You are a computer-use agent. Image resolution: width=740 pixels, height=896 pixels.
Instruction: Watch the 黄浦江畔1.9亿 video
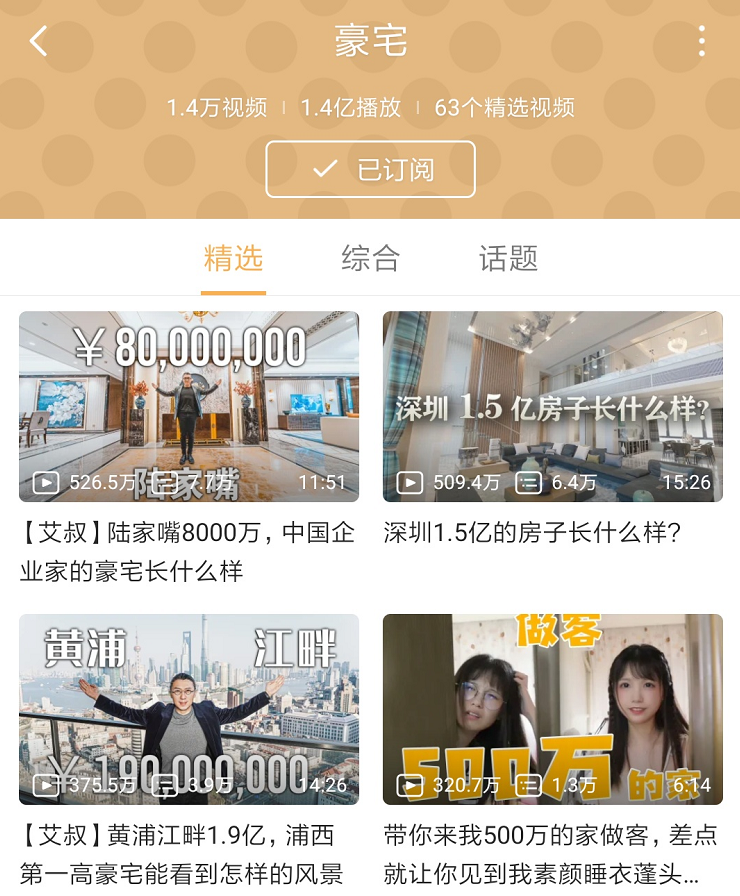click(x=189, y=709)
